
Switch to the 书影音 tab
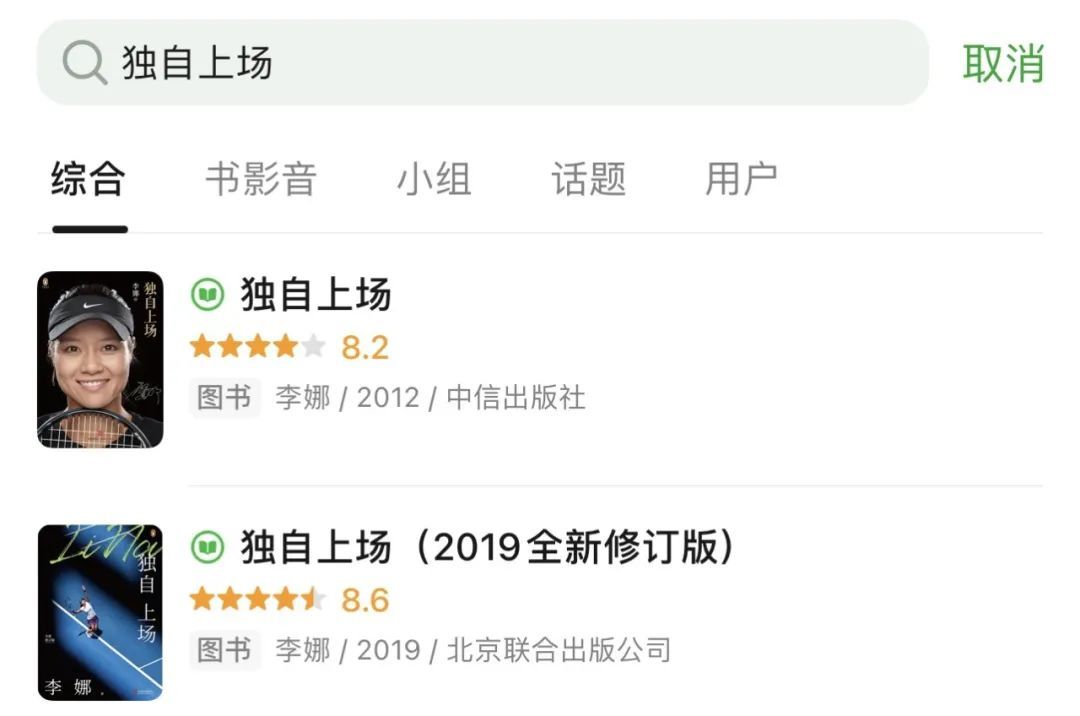coord(261,180)
